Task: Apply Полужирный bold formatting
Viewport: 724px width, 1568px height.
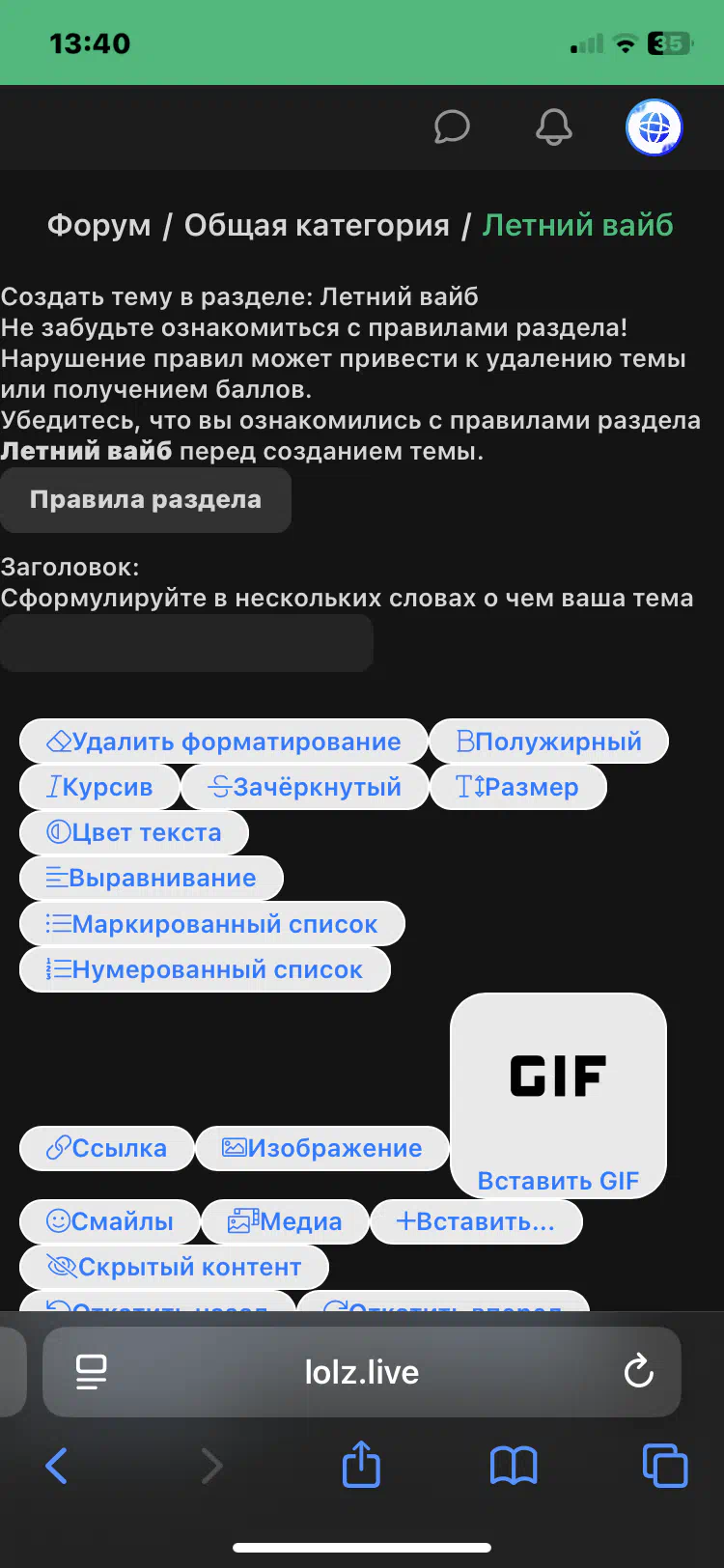Action: tap(548, 742)
